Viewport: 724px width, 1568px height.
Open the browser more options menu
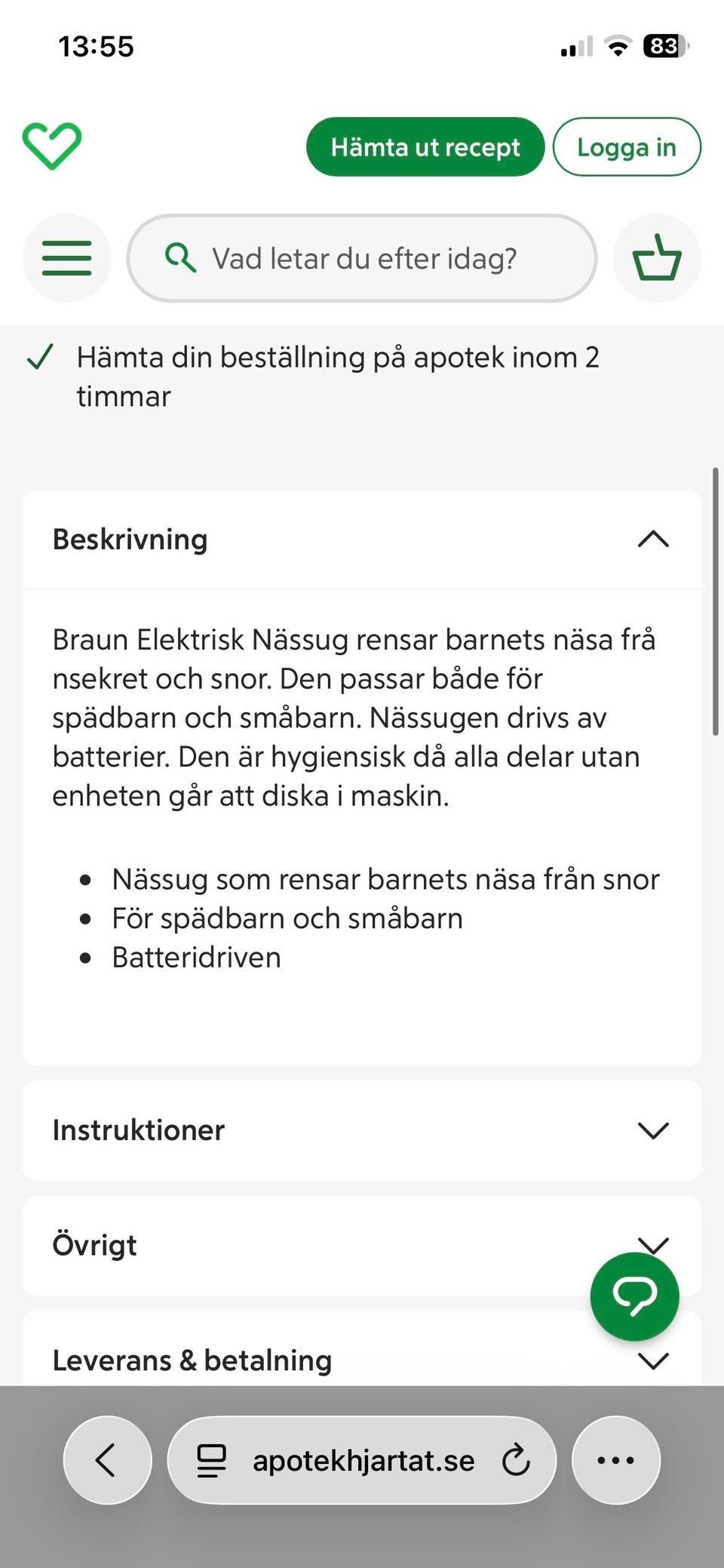(616, 1460)
